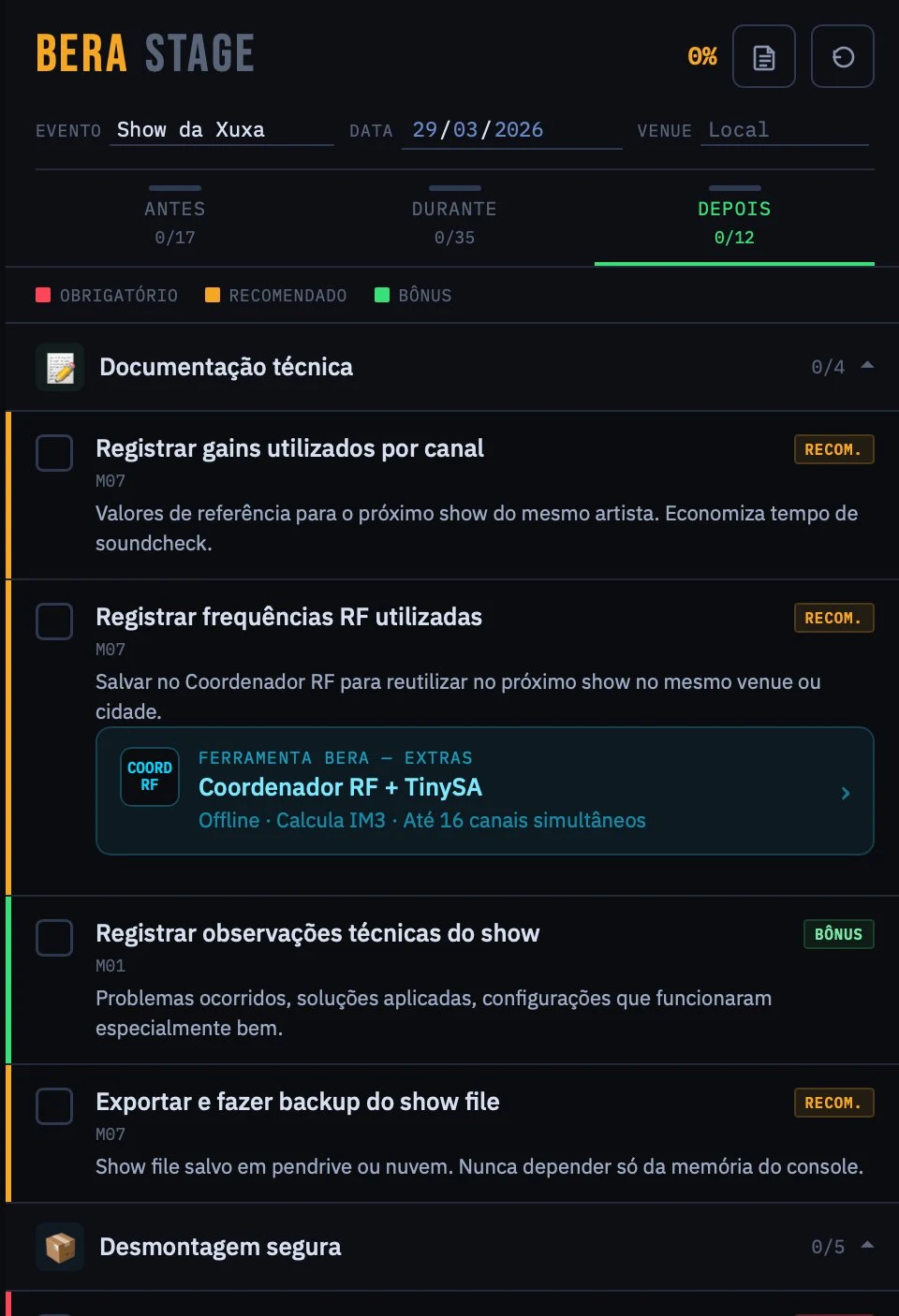
Task: Click the red OBRIGATÓRIO legend square
Action: click(42, 295)
